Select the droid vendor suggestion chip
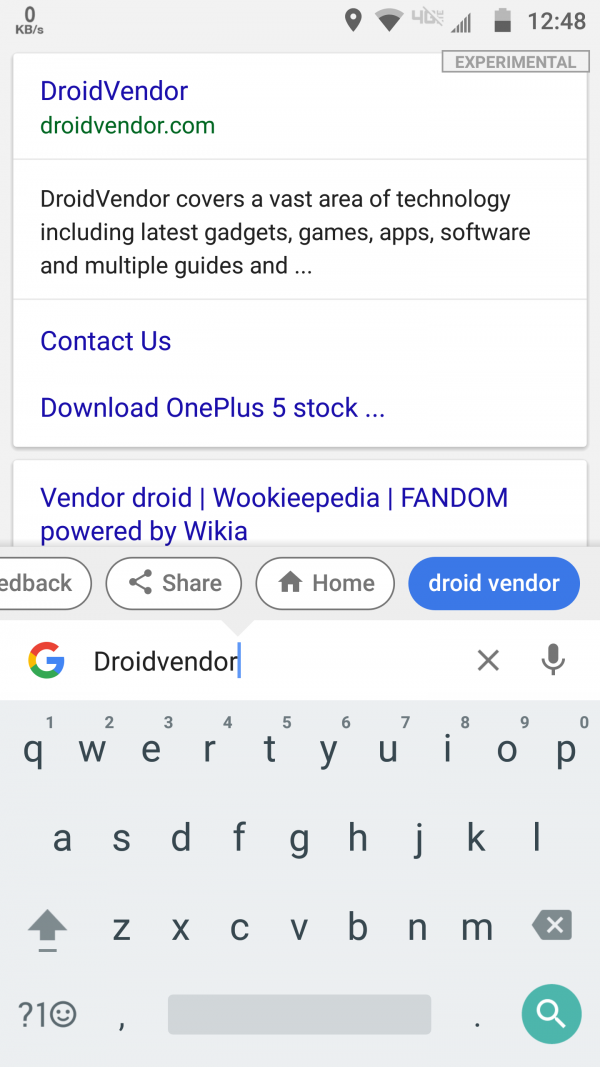This screenshot has width=600, height=1067. click(x=494, y=583)
